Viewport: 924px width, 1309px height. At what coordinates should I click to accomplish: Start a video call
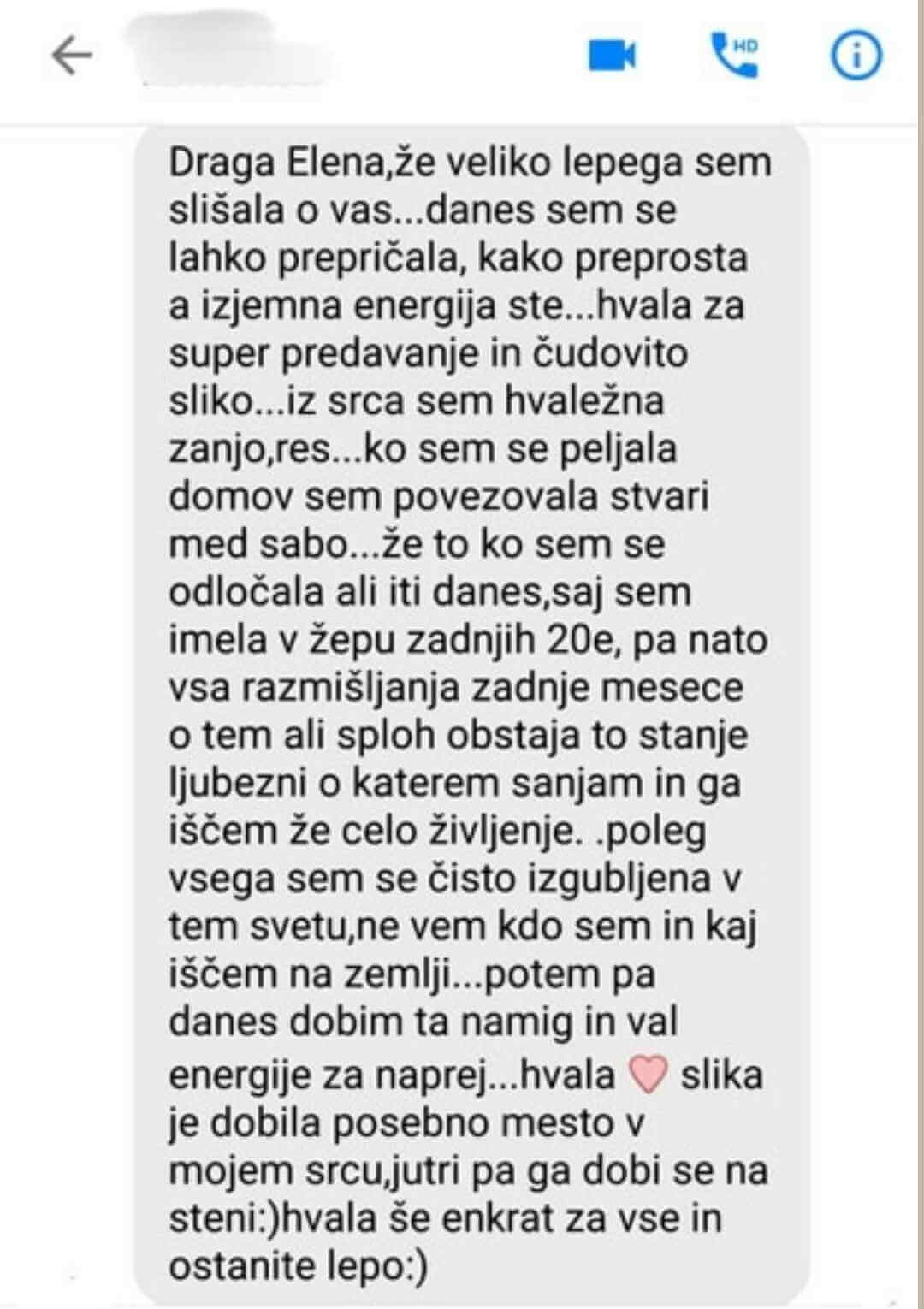click(x=613, y=56)
